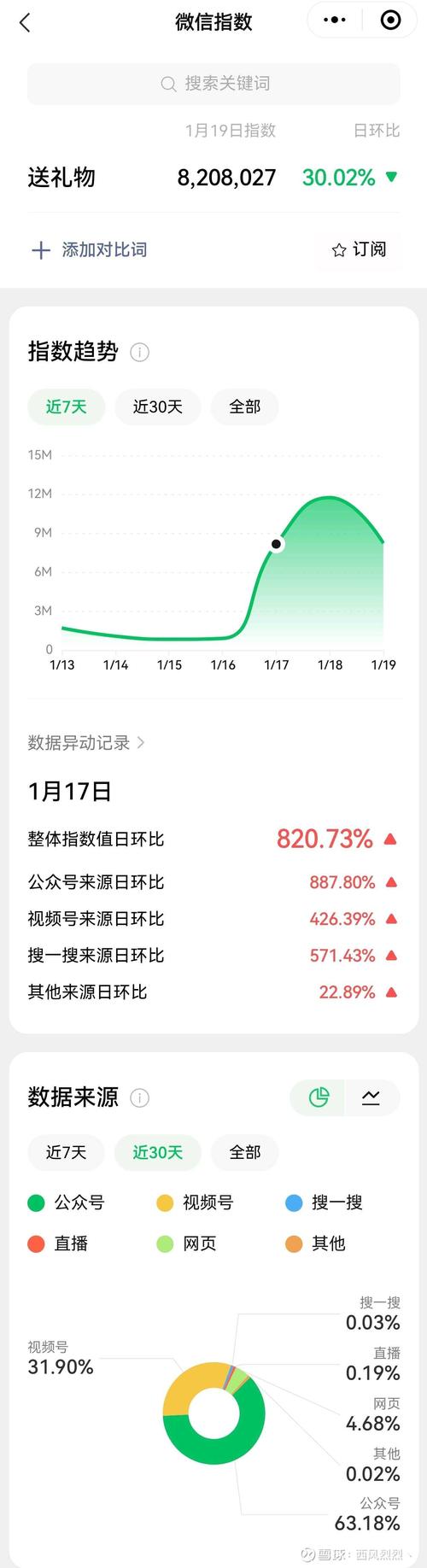Viewport: 427px width, 1568px height.
Task: Open the info icon next to 数据来源
Action: coord(139,1097)
